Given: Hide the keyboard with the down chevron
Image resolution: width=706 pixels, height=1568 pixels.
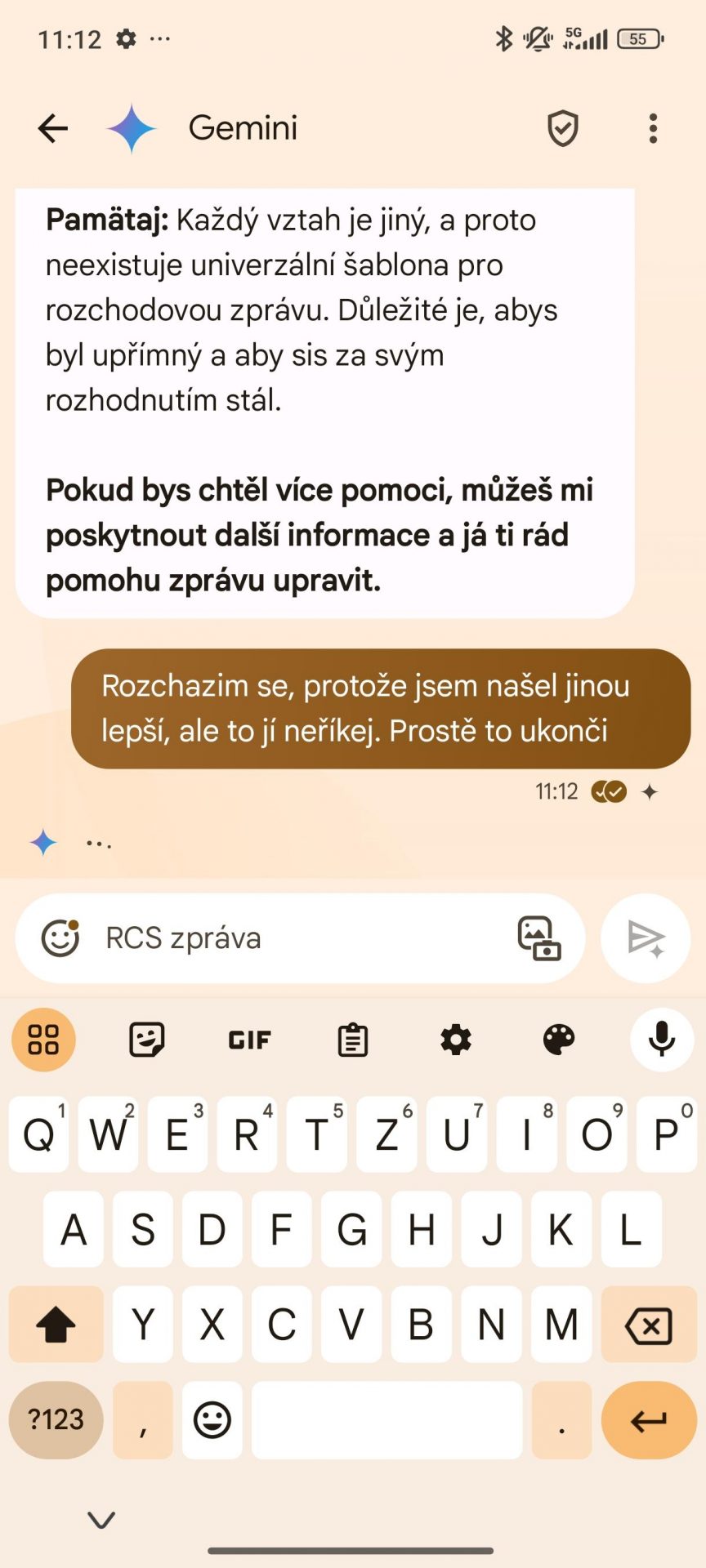Looking at the screenshot, I should (101, 1520).
